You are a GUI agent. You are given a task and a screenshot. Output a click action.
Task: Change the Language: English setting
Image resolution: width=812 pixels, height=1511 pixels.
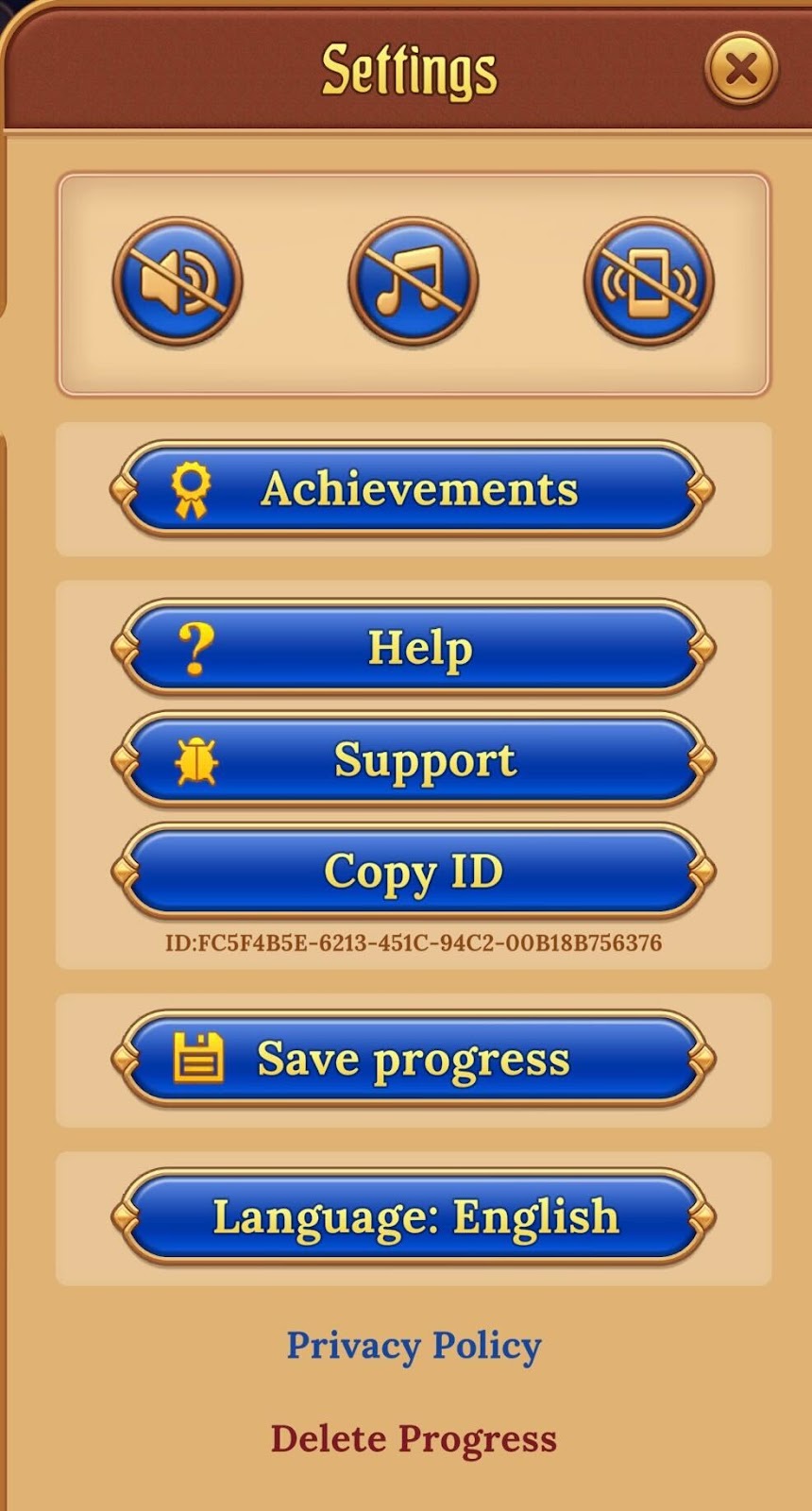(413, 1216)
